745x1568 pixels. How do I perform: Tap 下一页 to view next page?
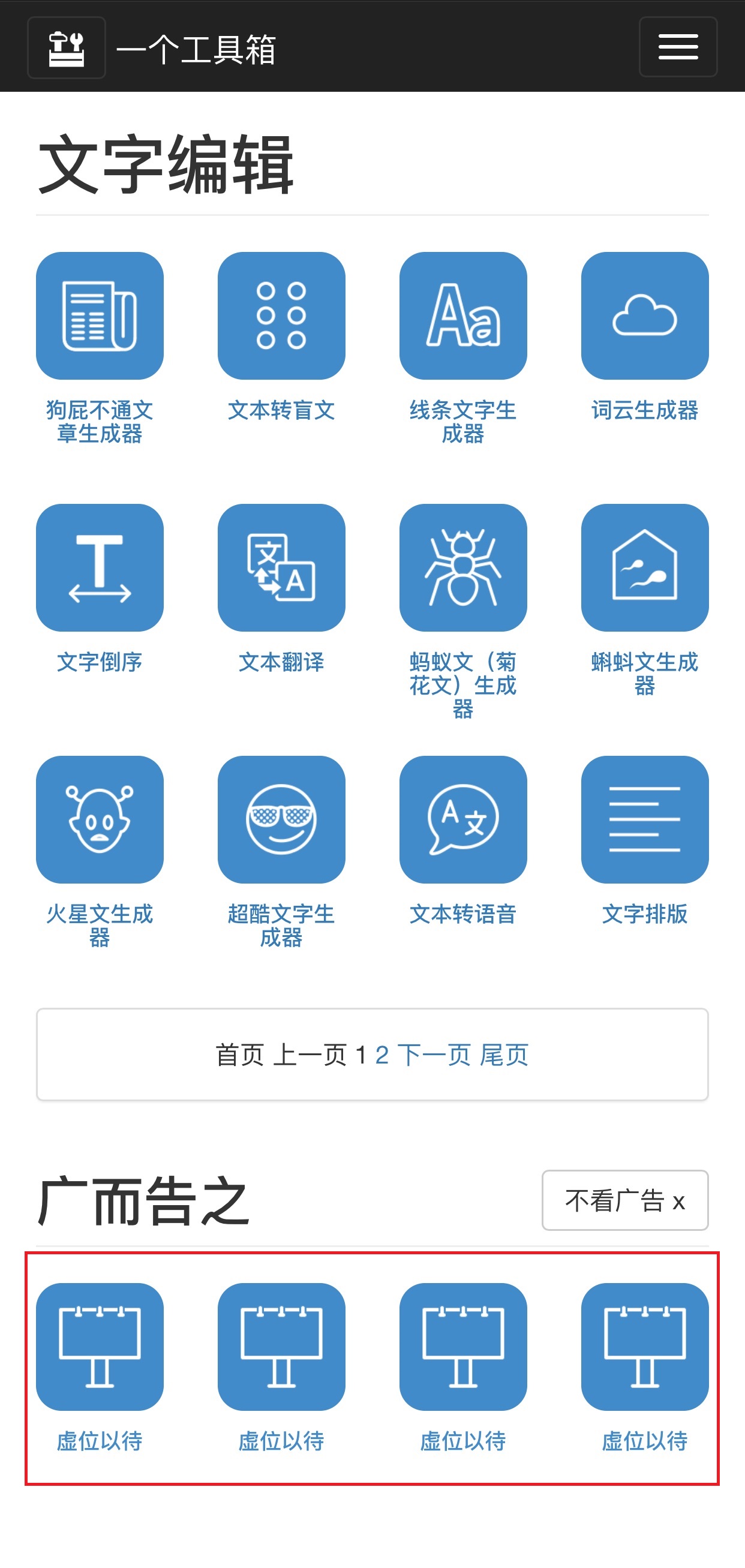(x=434, y=1055)
